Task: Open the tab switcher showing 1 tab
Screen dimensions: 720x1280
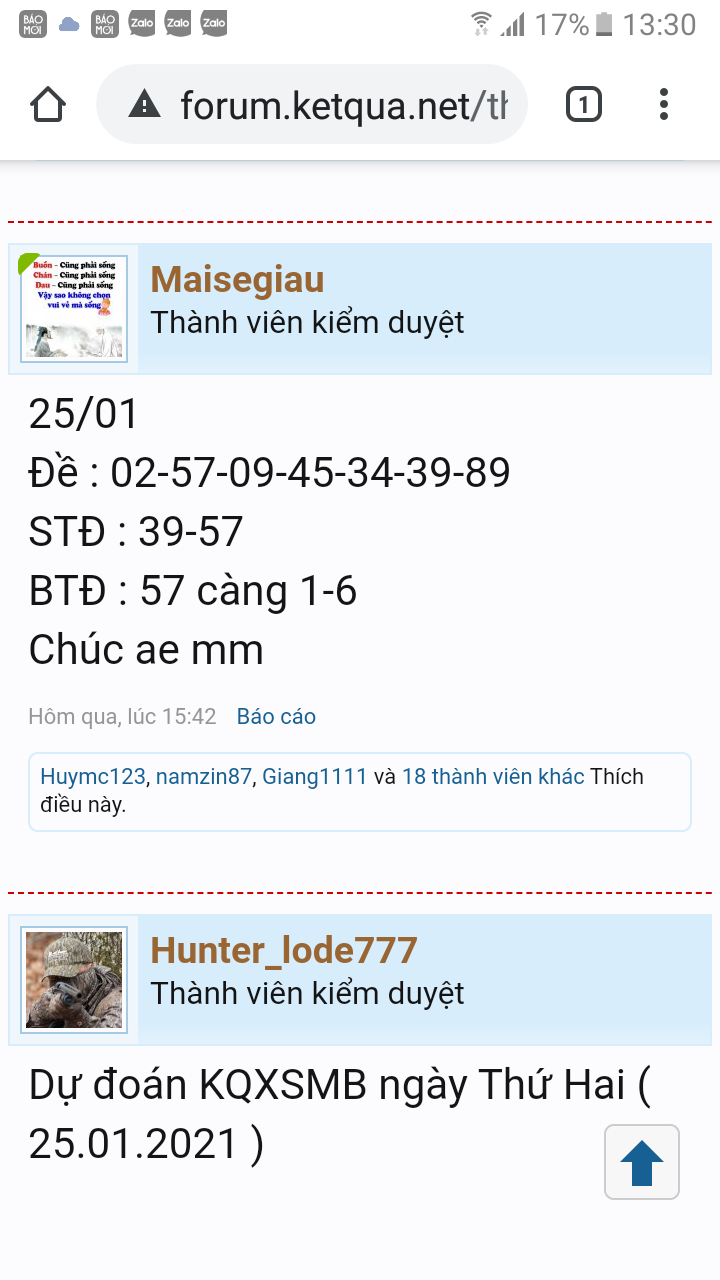Action: [x=584, y=104]
